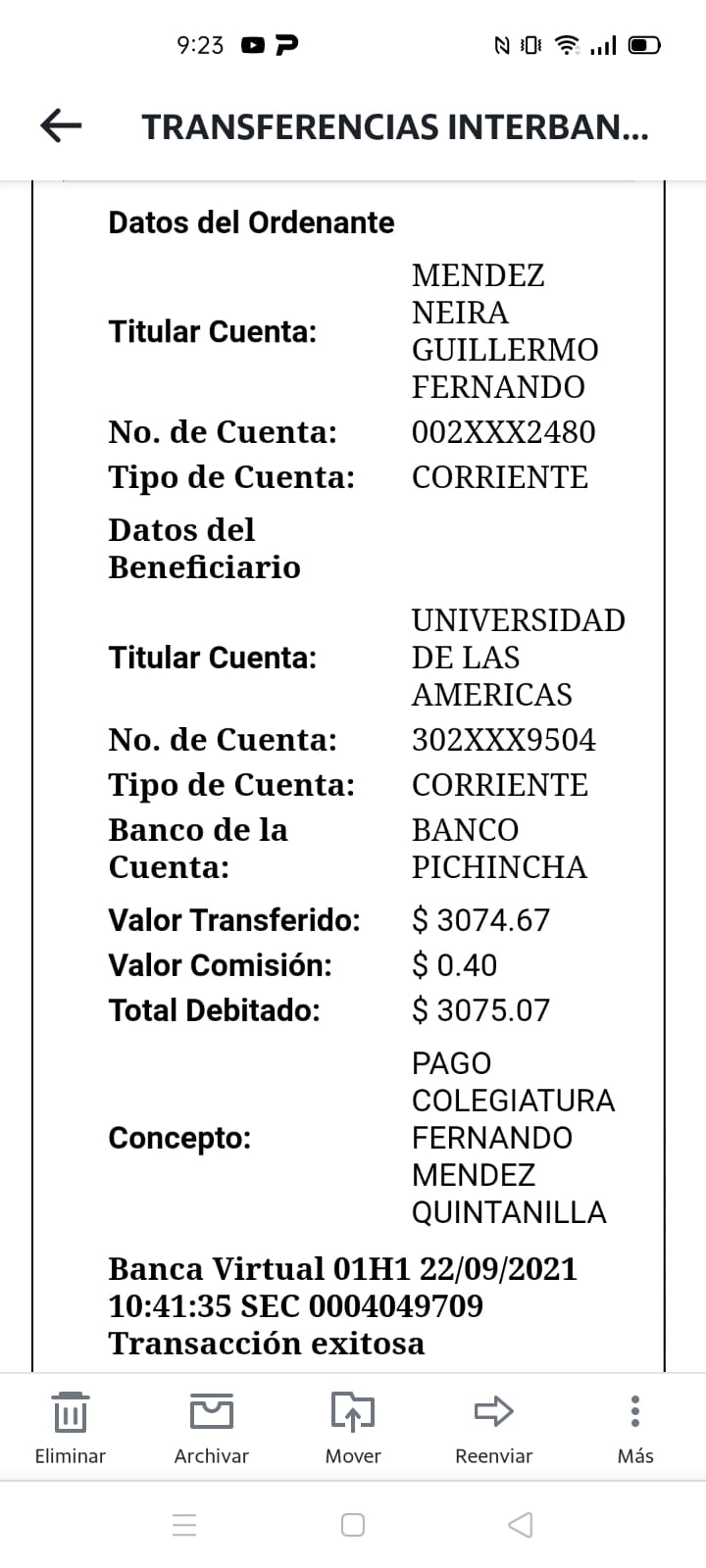The width and height of the screenshot is (706, 1568).
Task: Forward the message with Reenviar
Action: (493, 1426)
